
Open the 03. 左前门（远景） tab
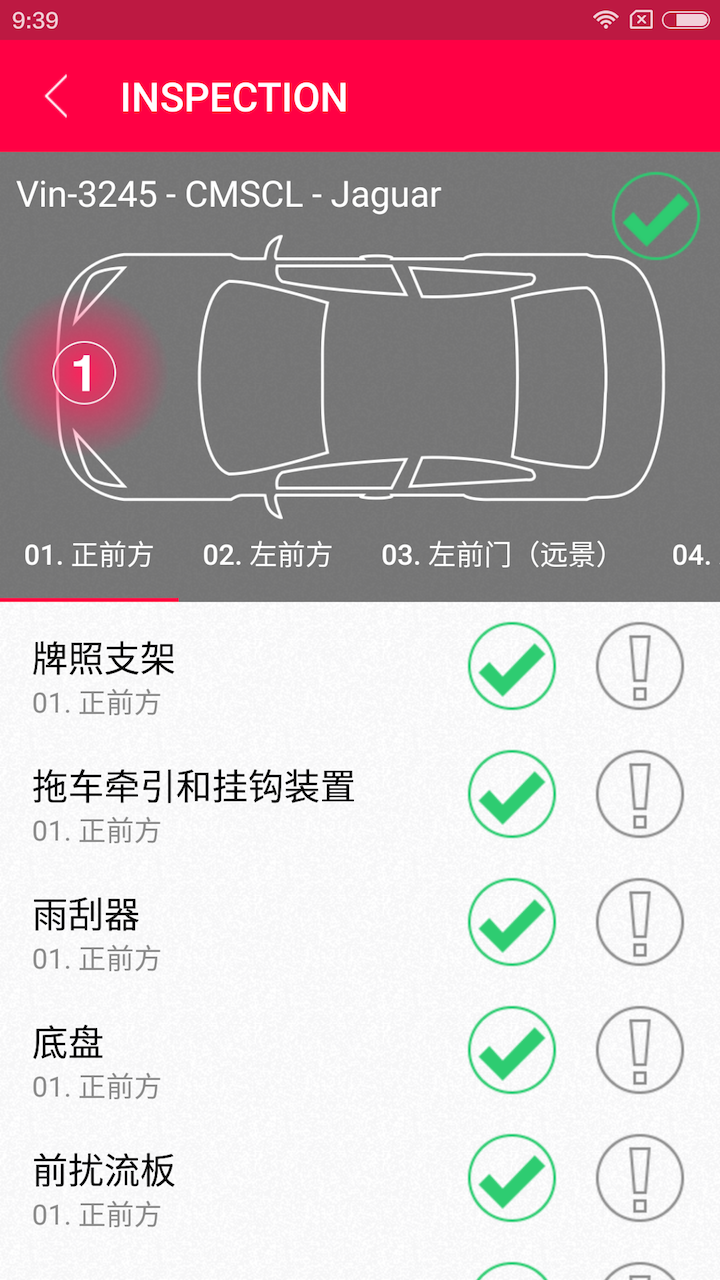[495, 555]
